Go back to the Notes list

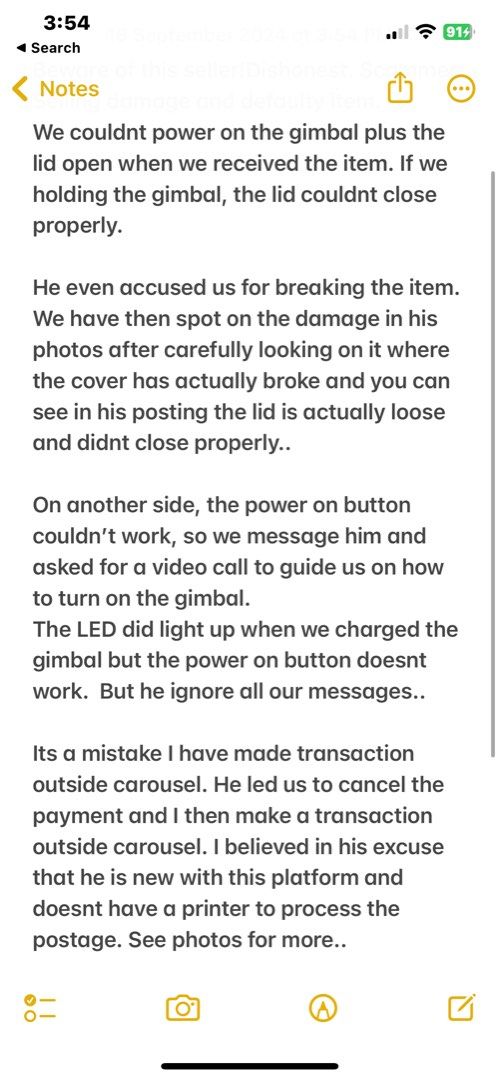pos(56,89)
